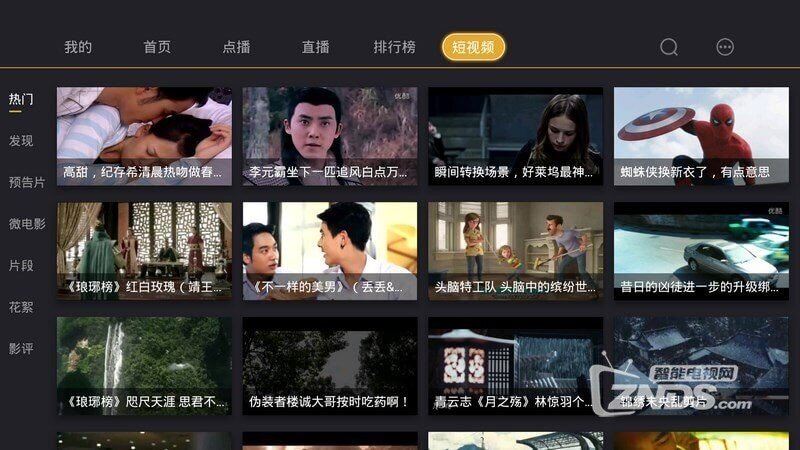800x450 pixels.
Task: Show the 花絮 category
Action: [x=21, y=307]
